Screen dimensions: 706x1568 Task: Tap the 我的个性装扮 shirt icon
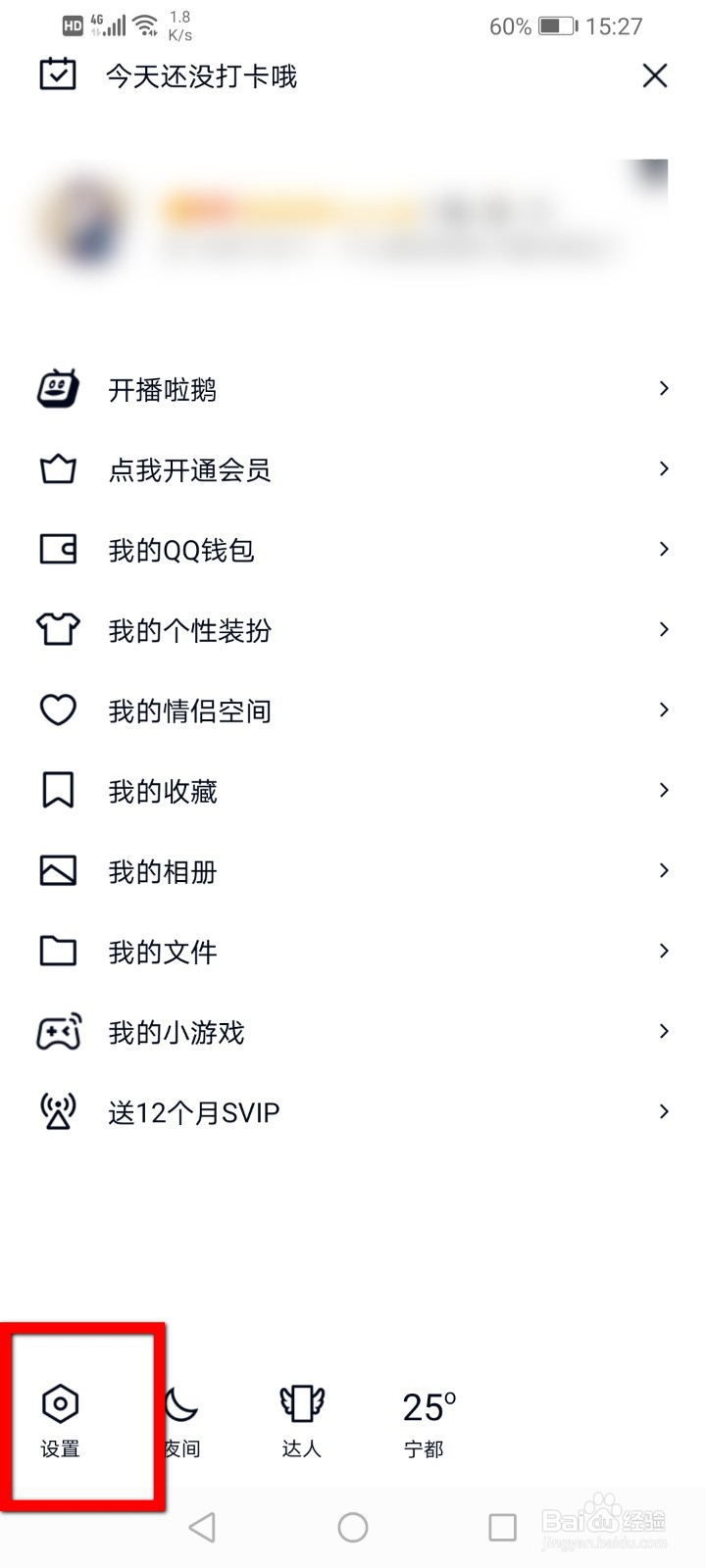pyautogui.click(x=59, y=630)
